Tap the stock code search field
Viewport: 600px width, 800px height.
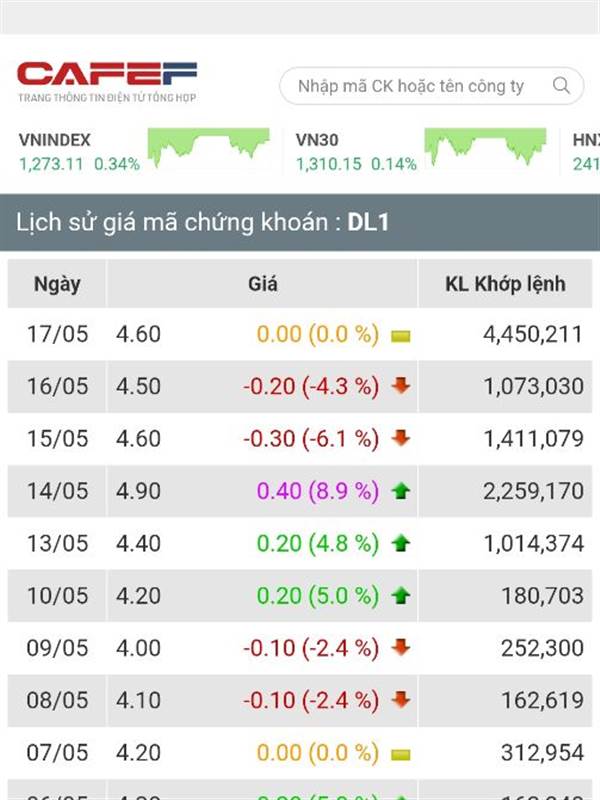(410, 86)
